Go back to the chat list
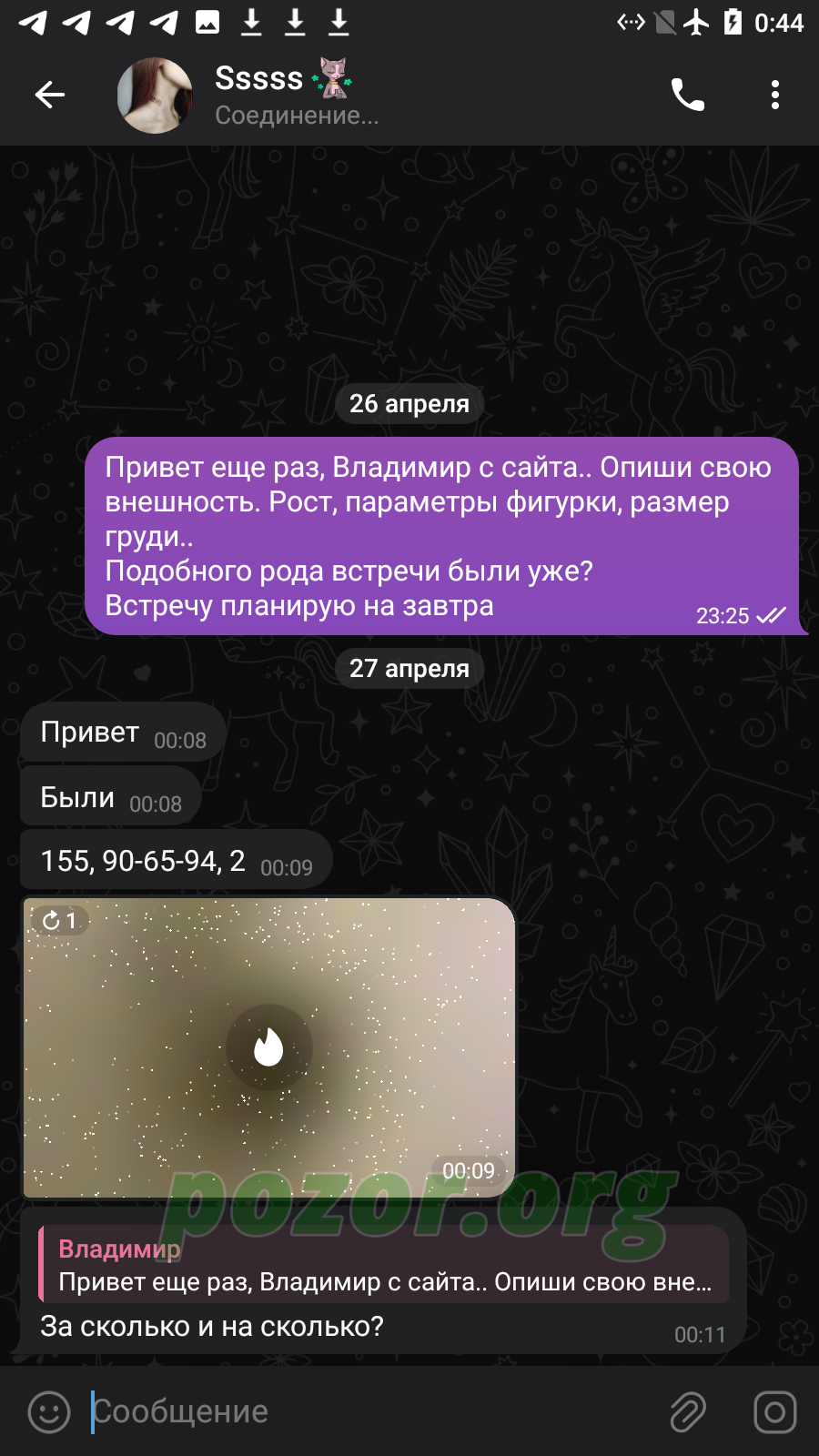The height and width of the screenshot is (1456, 819). coord(50,95)
